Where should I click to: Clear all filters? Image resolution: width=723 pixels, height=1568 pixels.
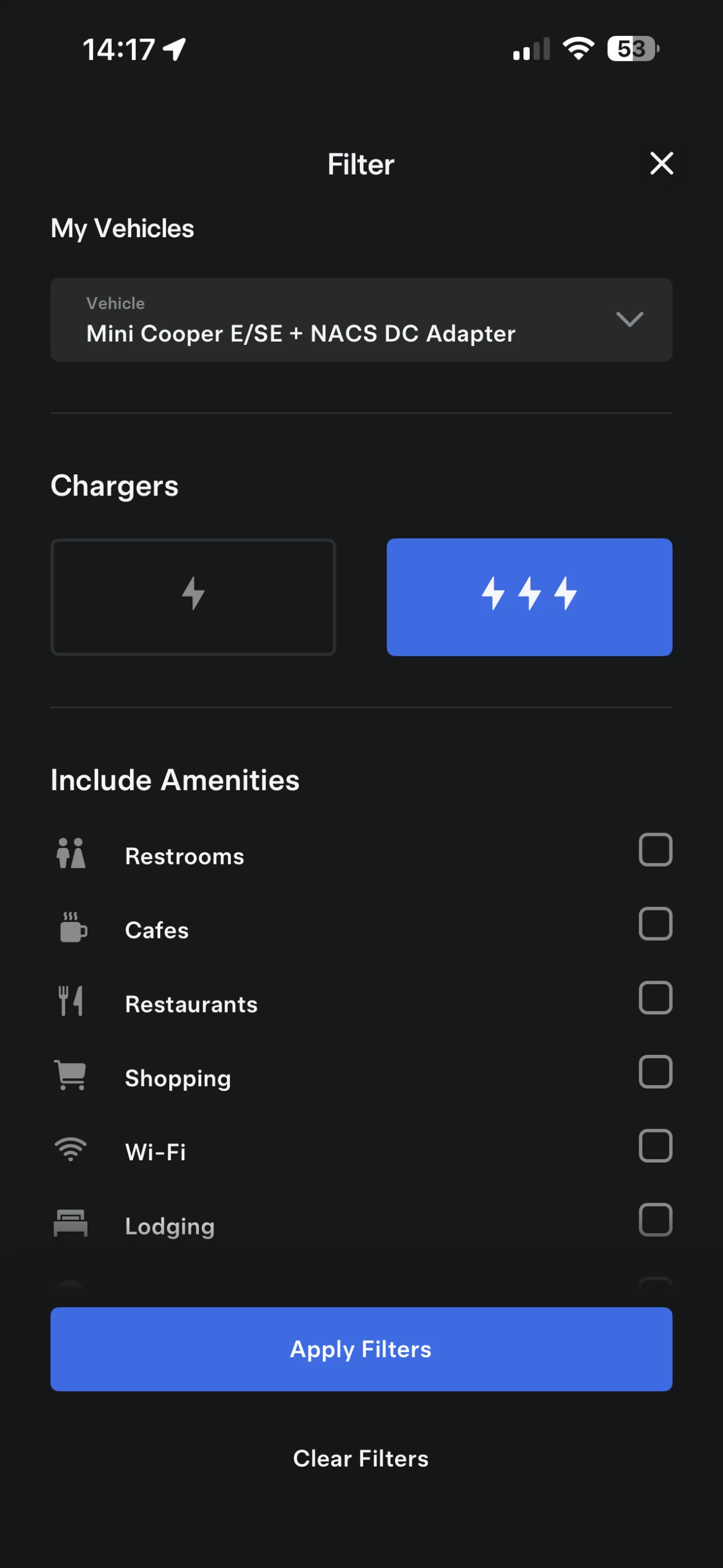click(361, 1459)
